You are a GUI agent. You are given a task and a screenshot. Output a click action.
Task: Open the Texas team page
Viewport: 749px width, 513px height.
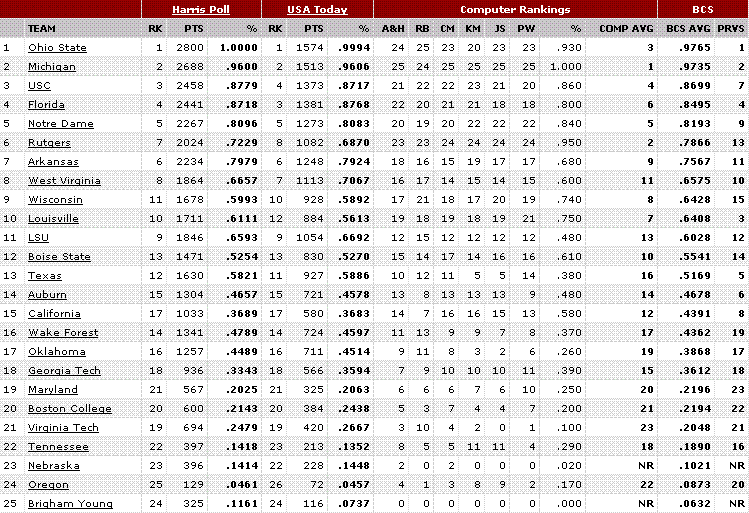45,276
